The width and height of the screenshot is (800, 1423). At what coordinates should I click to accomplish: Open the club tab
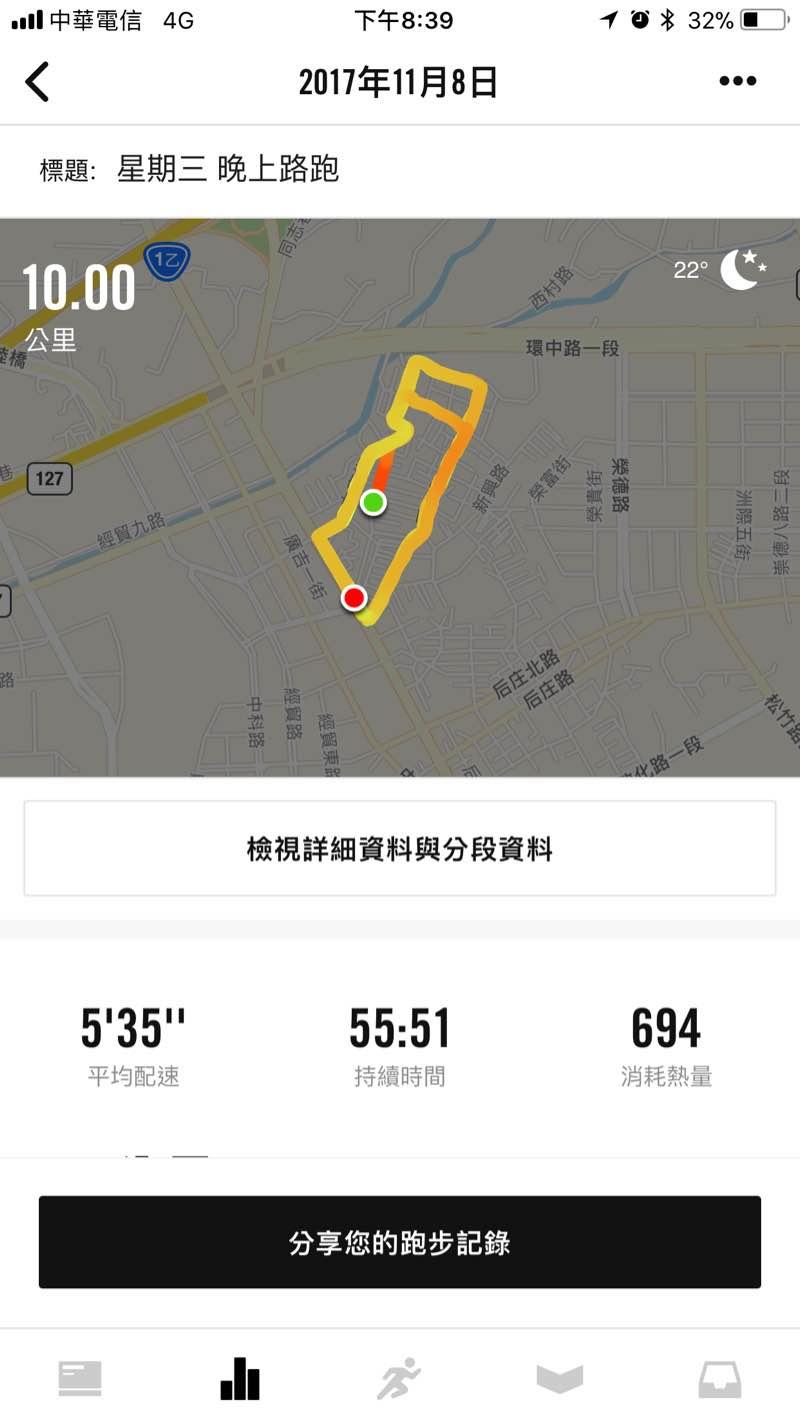coord(559,1379)
